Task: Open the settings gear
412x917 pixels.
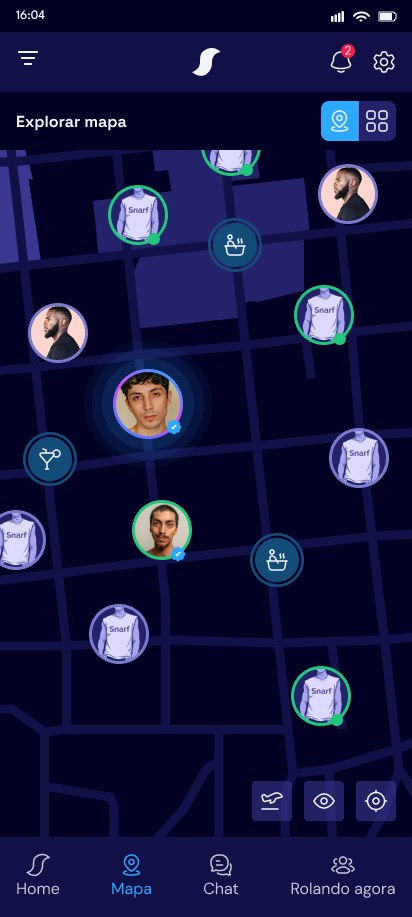Action: [384, 61]
